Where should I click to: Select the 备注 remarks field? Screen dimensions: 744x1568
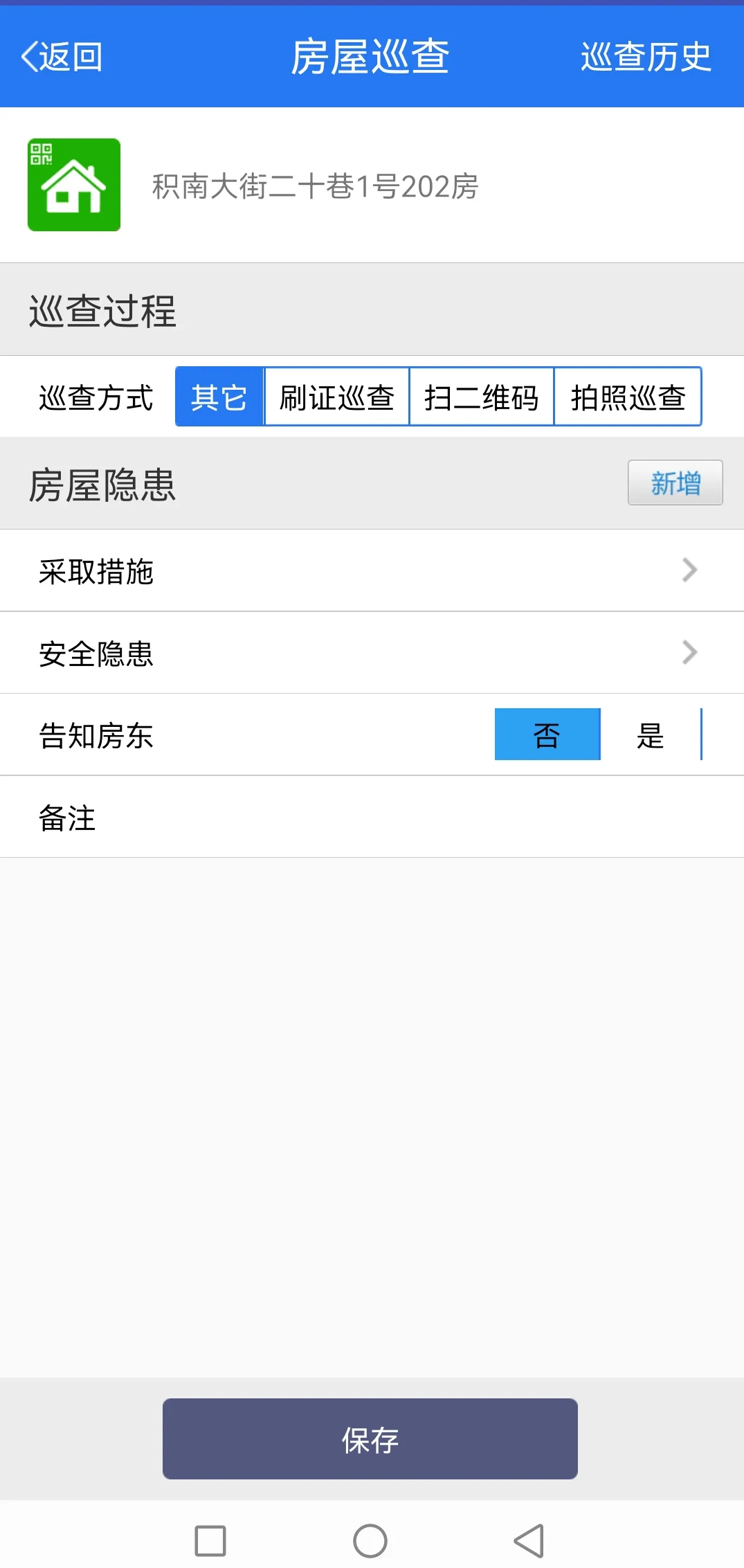tap(372, 817)
